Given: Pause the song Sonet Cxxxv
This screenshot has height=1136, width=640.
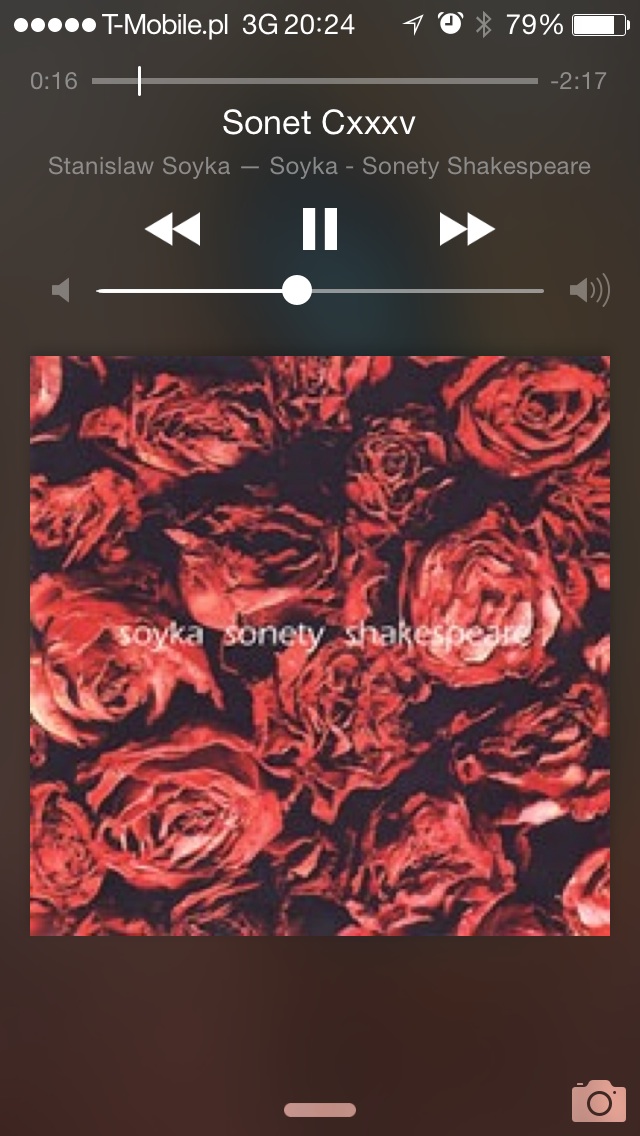Looking at the screenshot, I should (320, 229).
